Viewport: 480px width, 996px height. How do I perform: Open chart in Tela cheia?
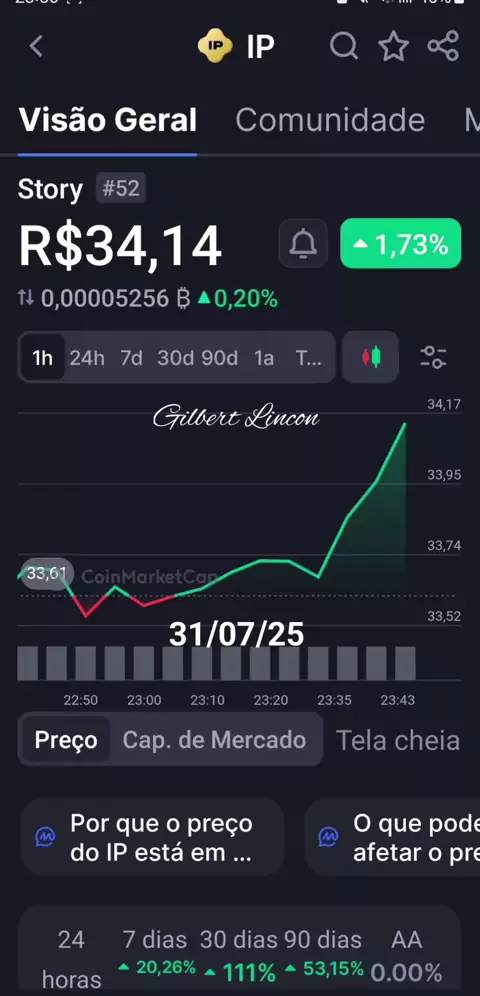tap(397, 740)
